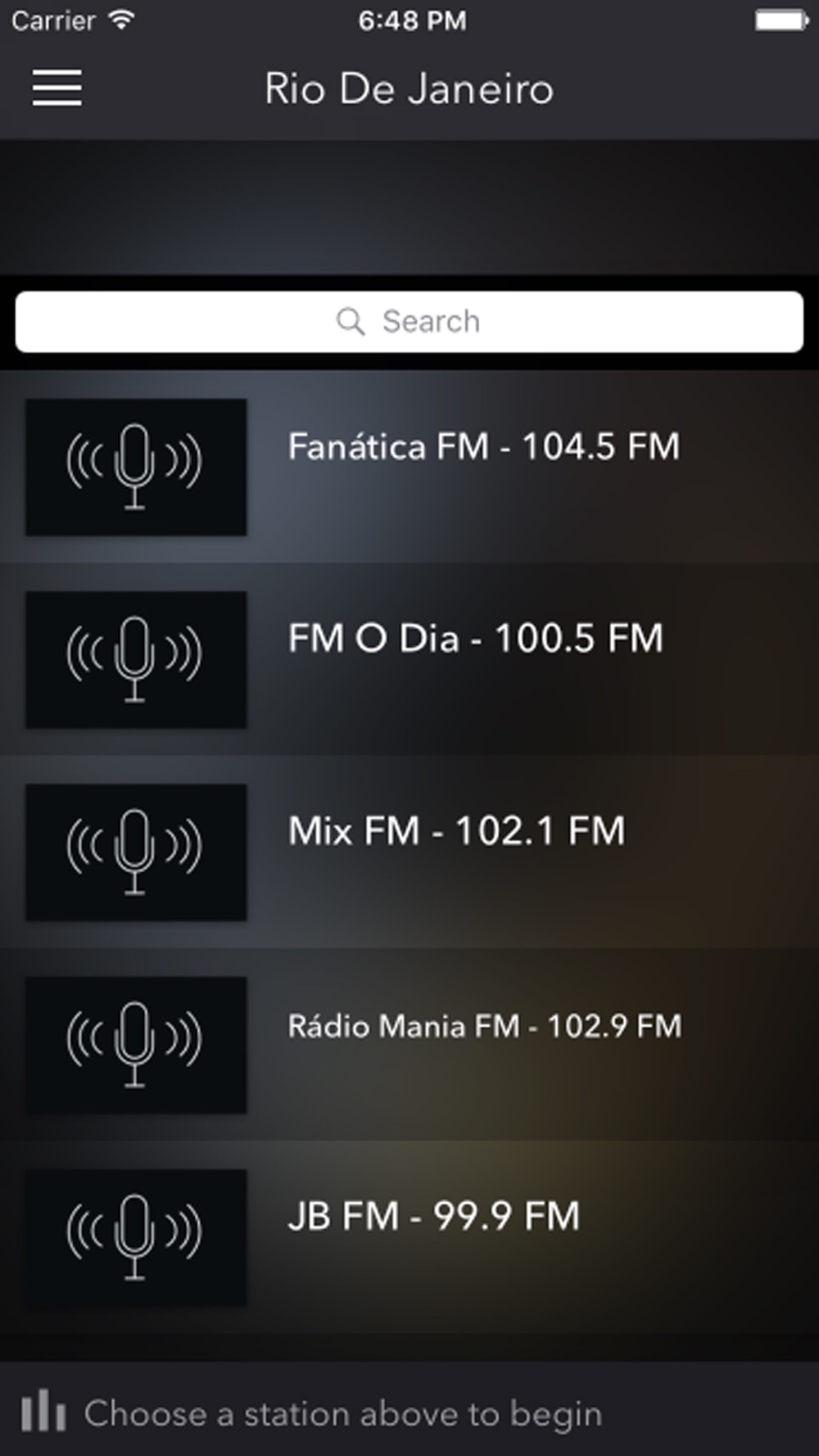Start JB FM - 99.9 FM
Viewport: 819px width, 1456px height.
coord(409,1237)
